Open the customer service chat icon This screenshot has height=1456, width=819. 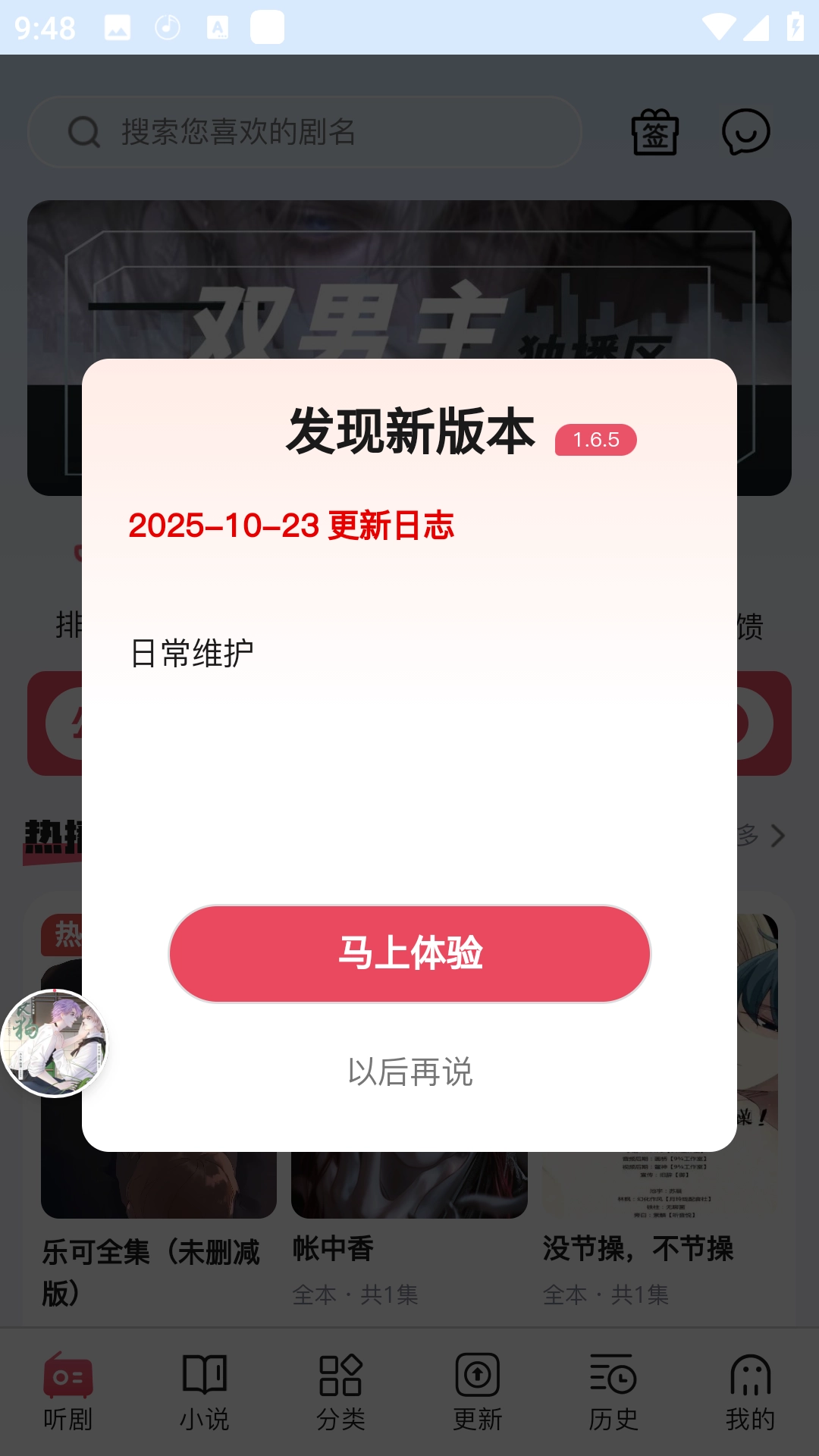tap(746, 130)
